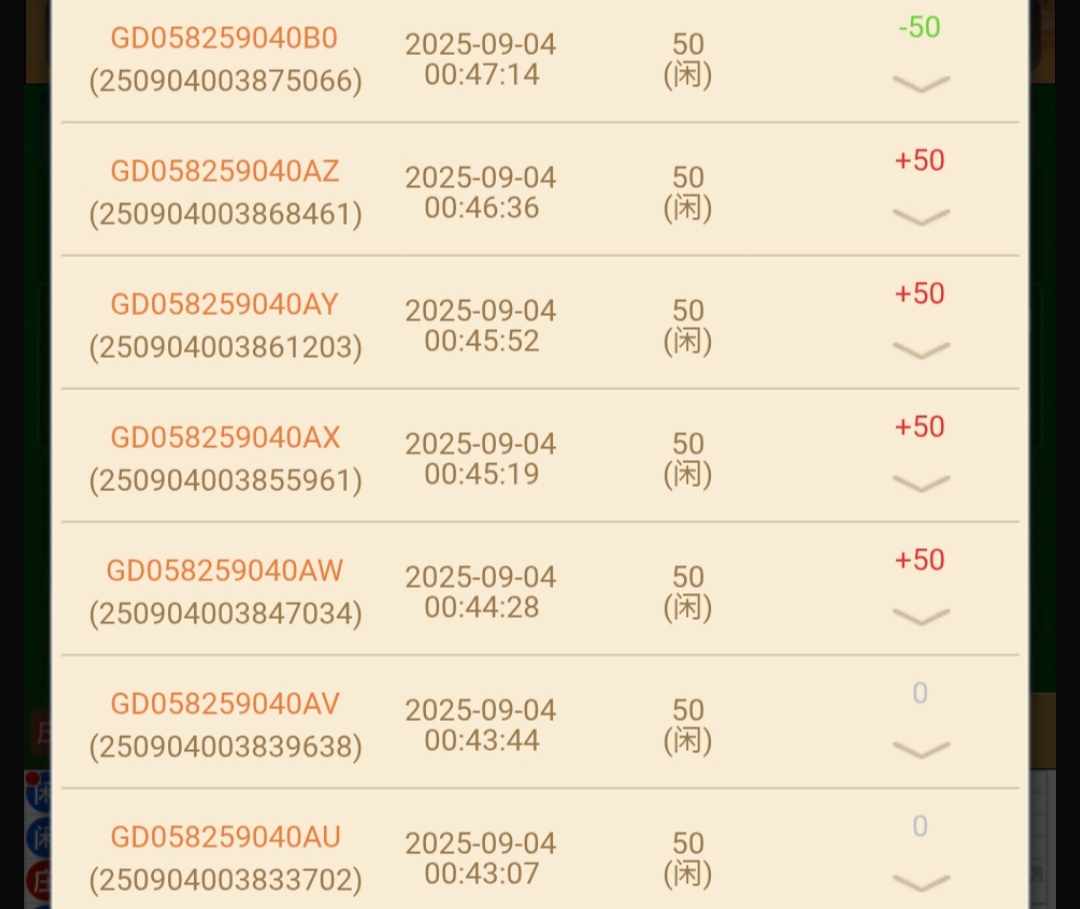
Task: Expand details for bet GD058259040AZ
Action: (920, 216)
